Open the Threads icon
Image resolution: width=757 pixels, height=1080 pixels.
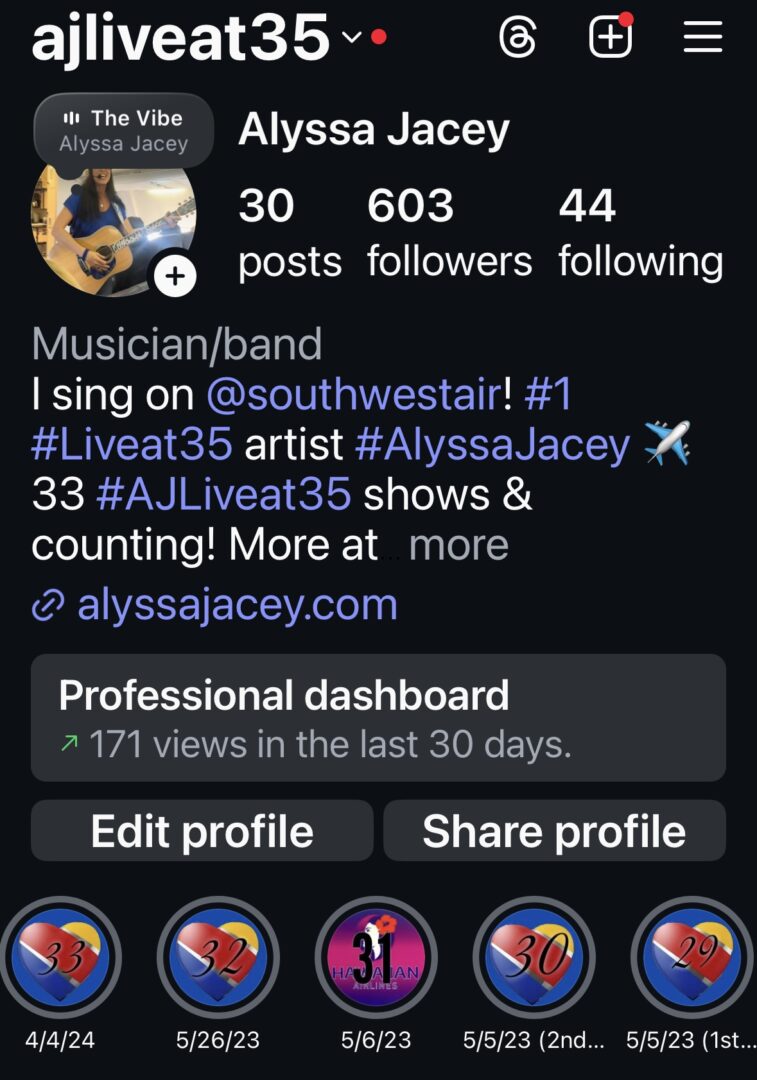(x=518, y=39)
